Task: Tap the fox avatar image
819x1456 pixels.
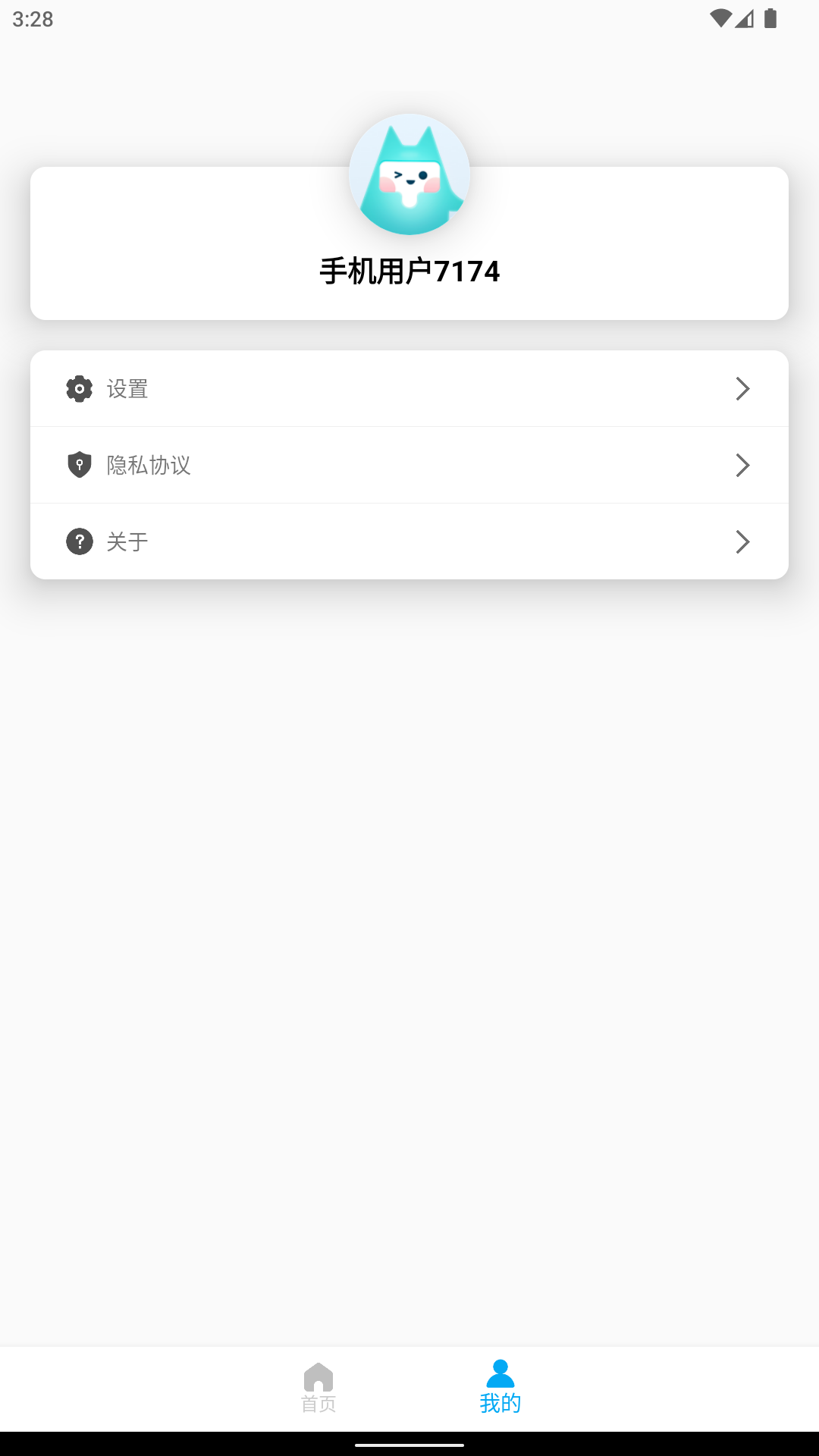Action: (x=409, y=174)
